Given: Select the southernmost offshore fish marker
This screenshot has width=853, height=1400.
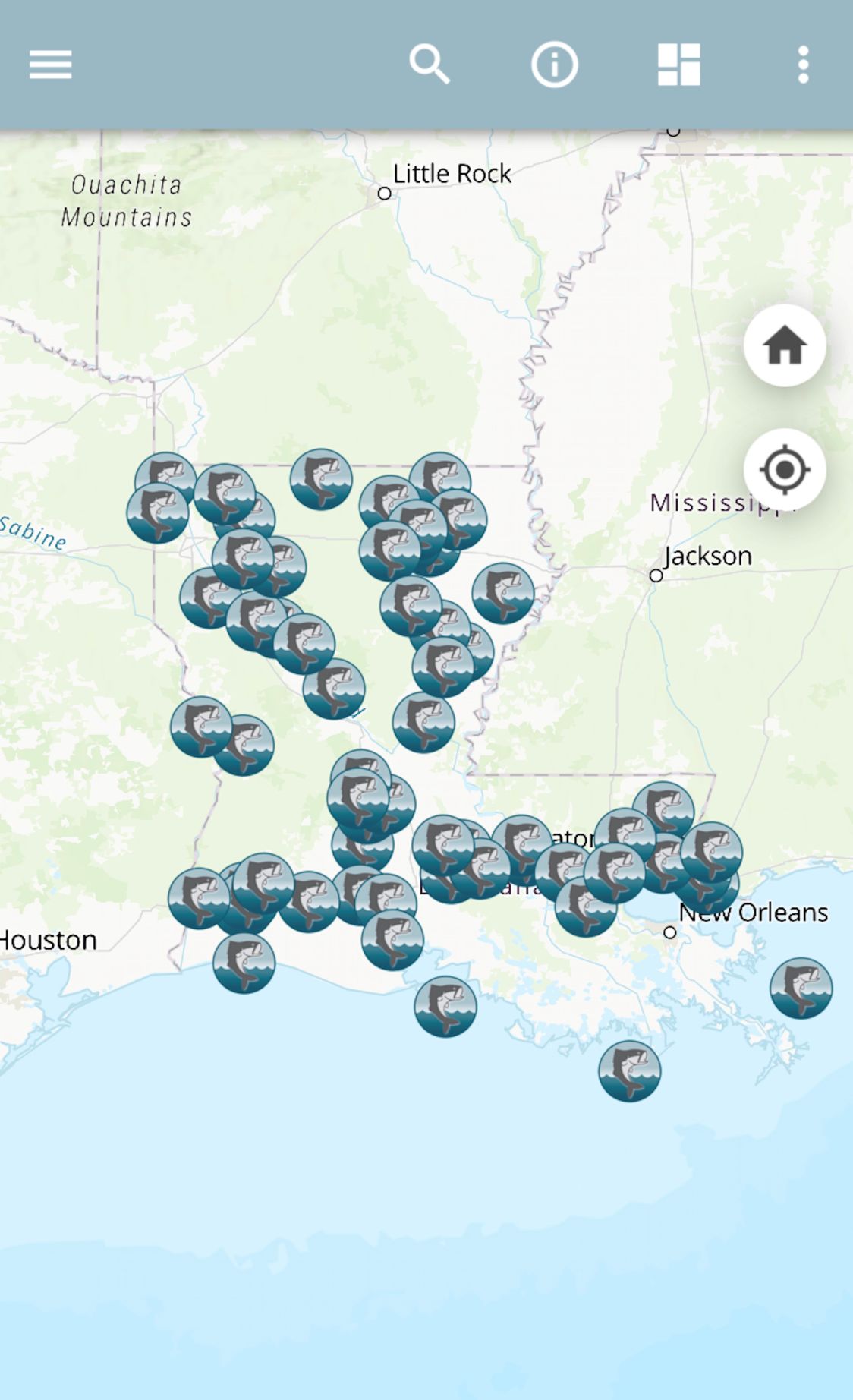Looking at the screenshot, I should [x=629, y=1071].
